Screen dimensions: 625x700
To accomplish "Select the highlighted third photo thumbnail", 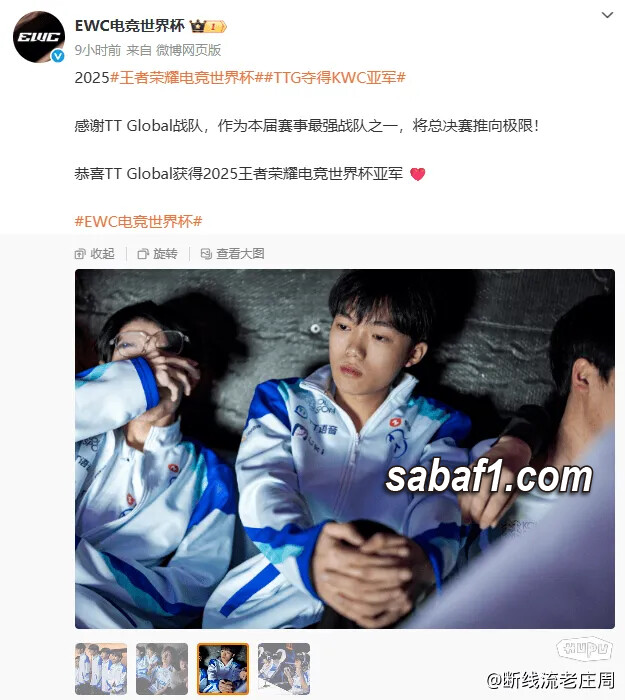I will point(223,669).
